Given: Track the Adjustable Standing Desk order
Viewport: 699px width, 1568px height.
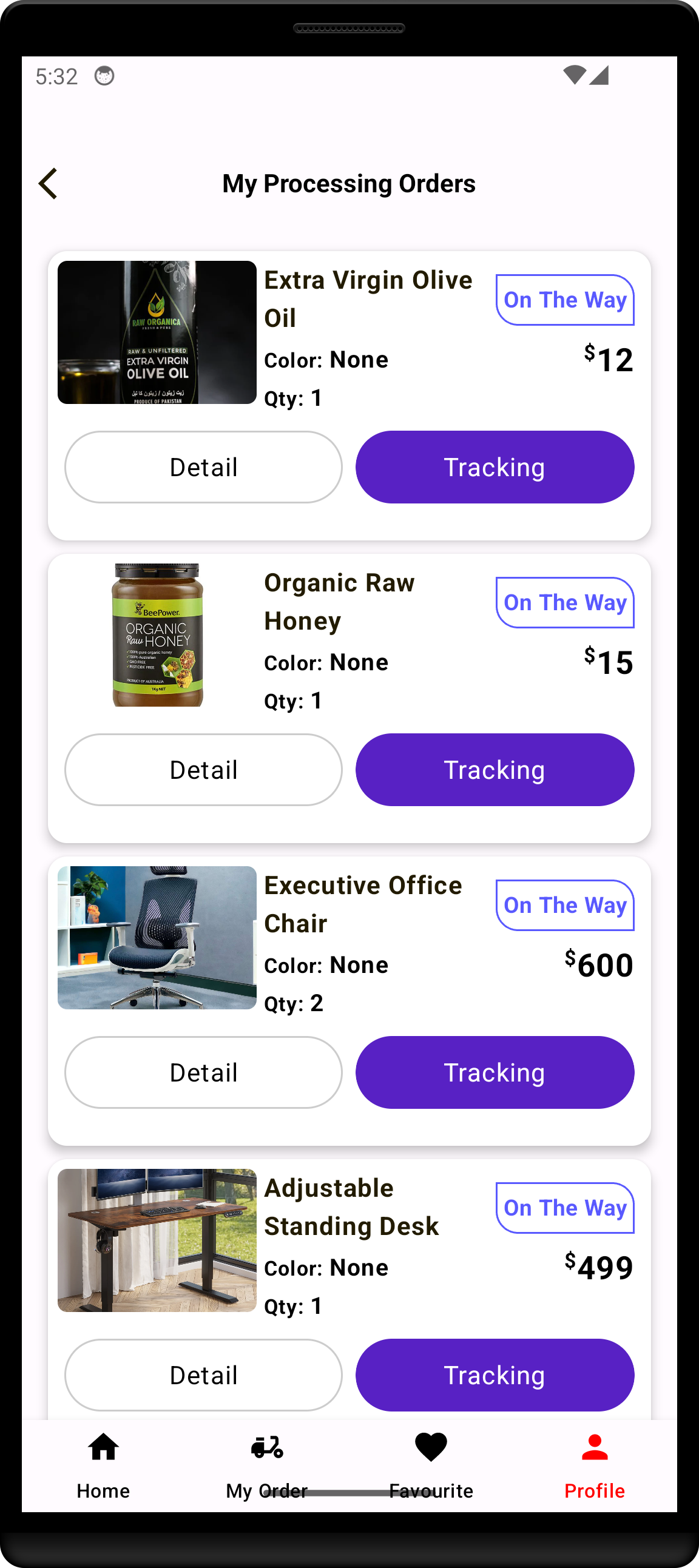Looking at the screenshot, I should [x=495, y=1375].
